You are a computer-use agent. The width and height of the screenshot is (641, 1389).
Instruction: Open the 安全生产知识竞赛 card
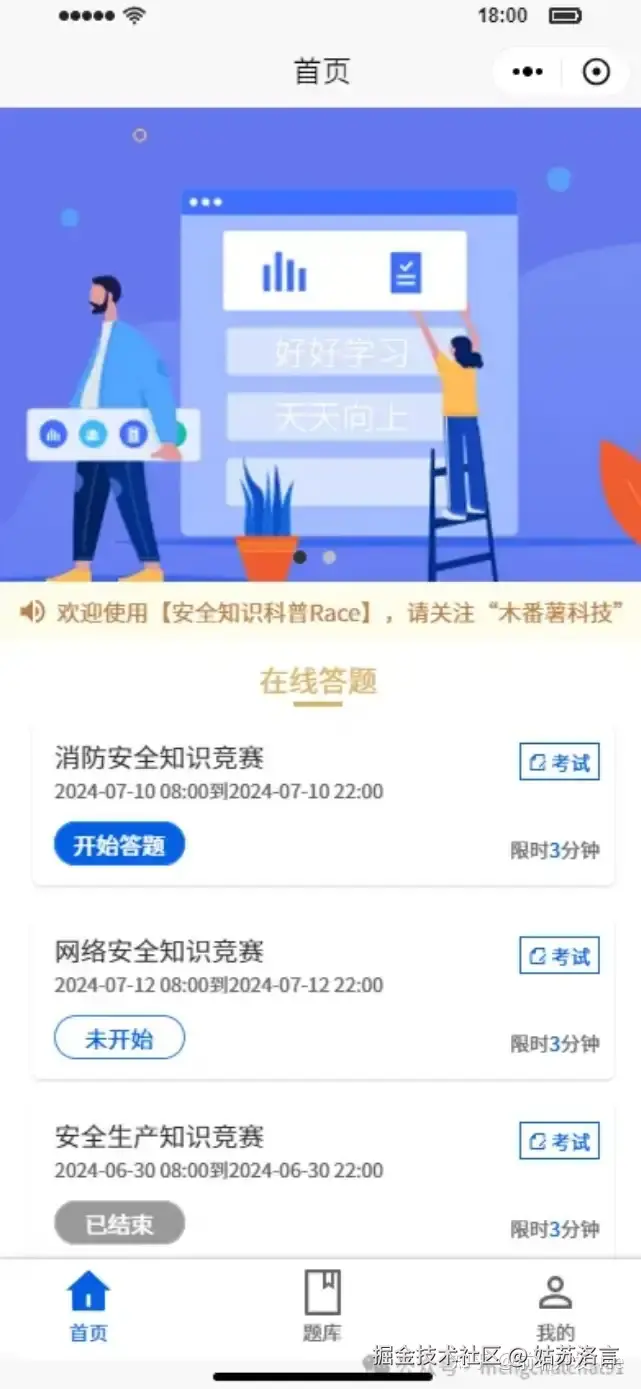(300, 1153)
